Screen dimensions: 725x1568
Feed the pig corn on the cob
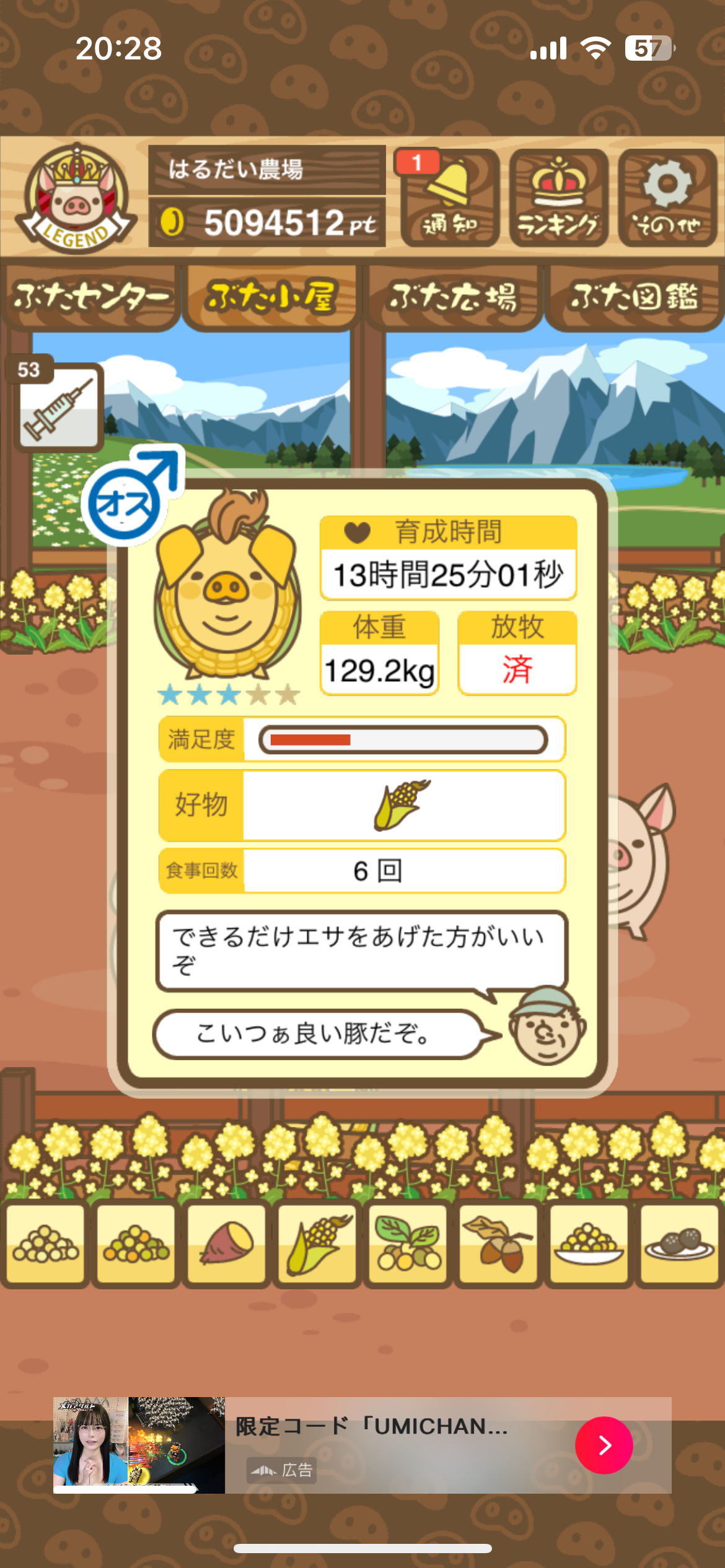pyautogui.click(x=317, y=1243)
